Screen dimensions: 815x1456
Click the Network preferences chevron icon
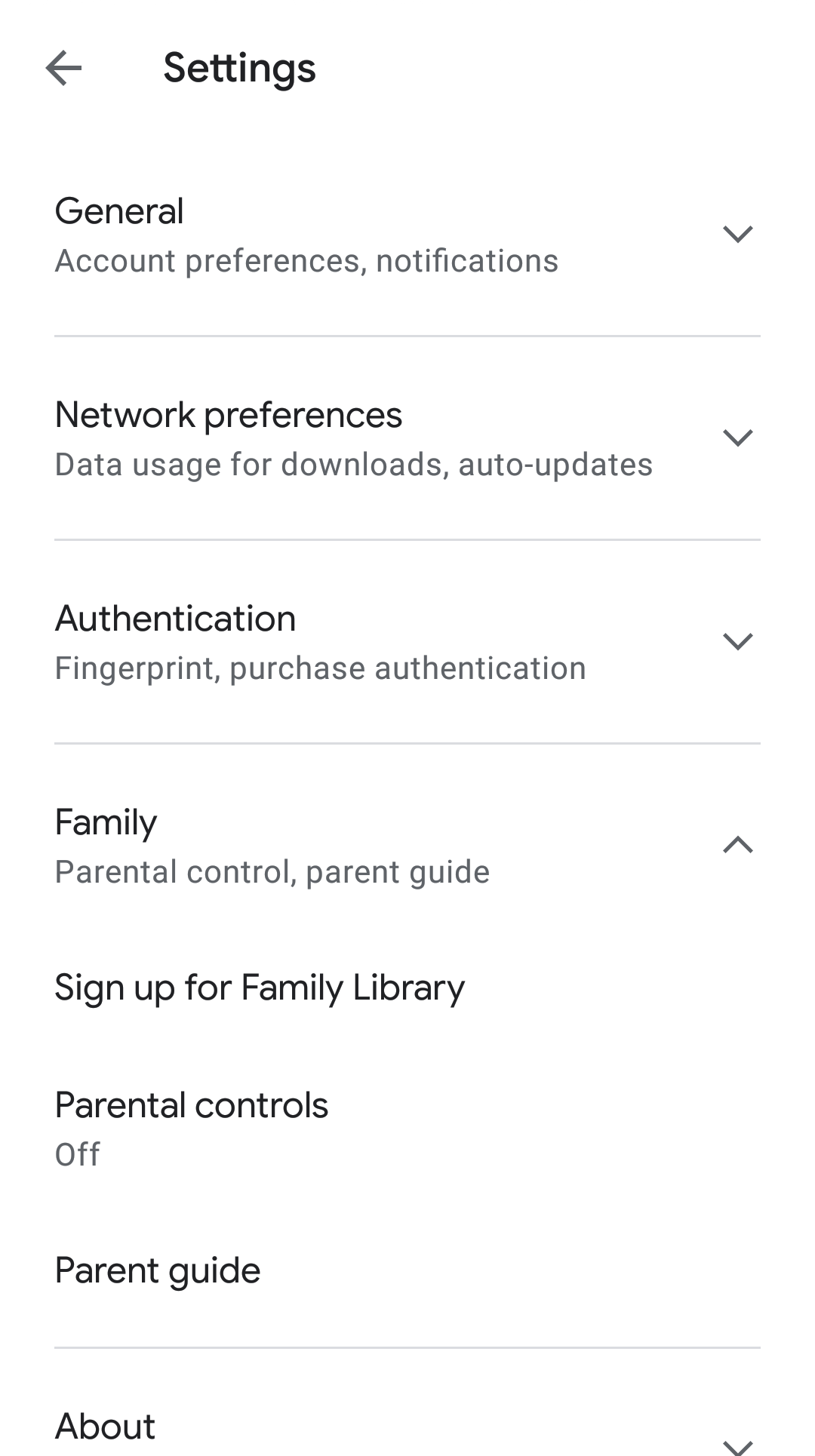click(x=739, y=438)
